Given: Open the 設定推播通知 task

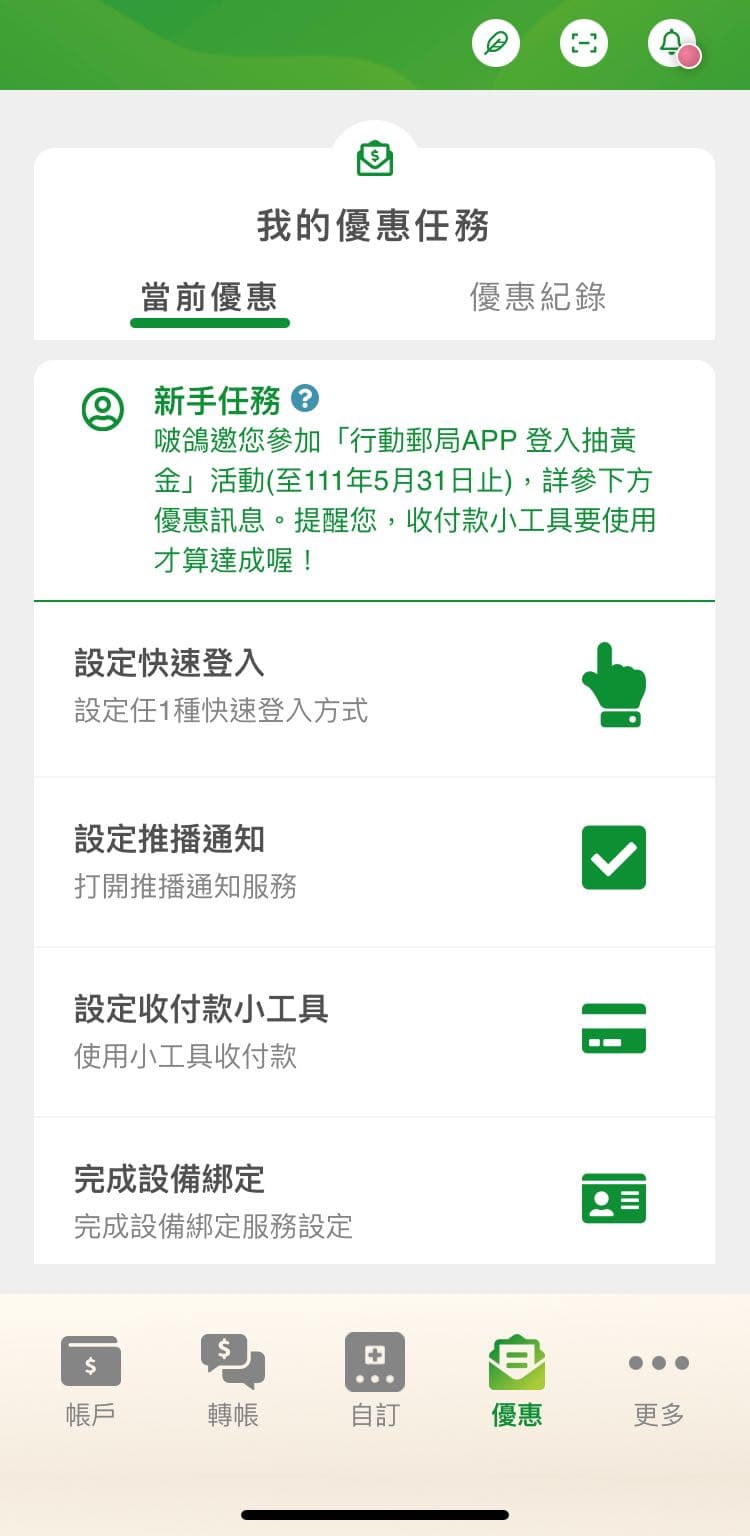Looking at the screenshot, I should click(x=375, y=862).
